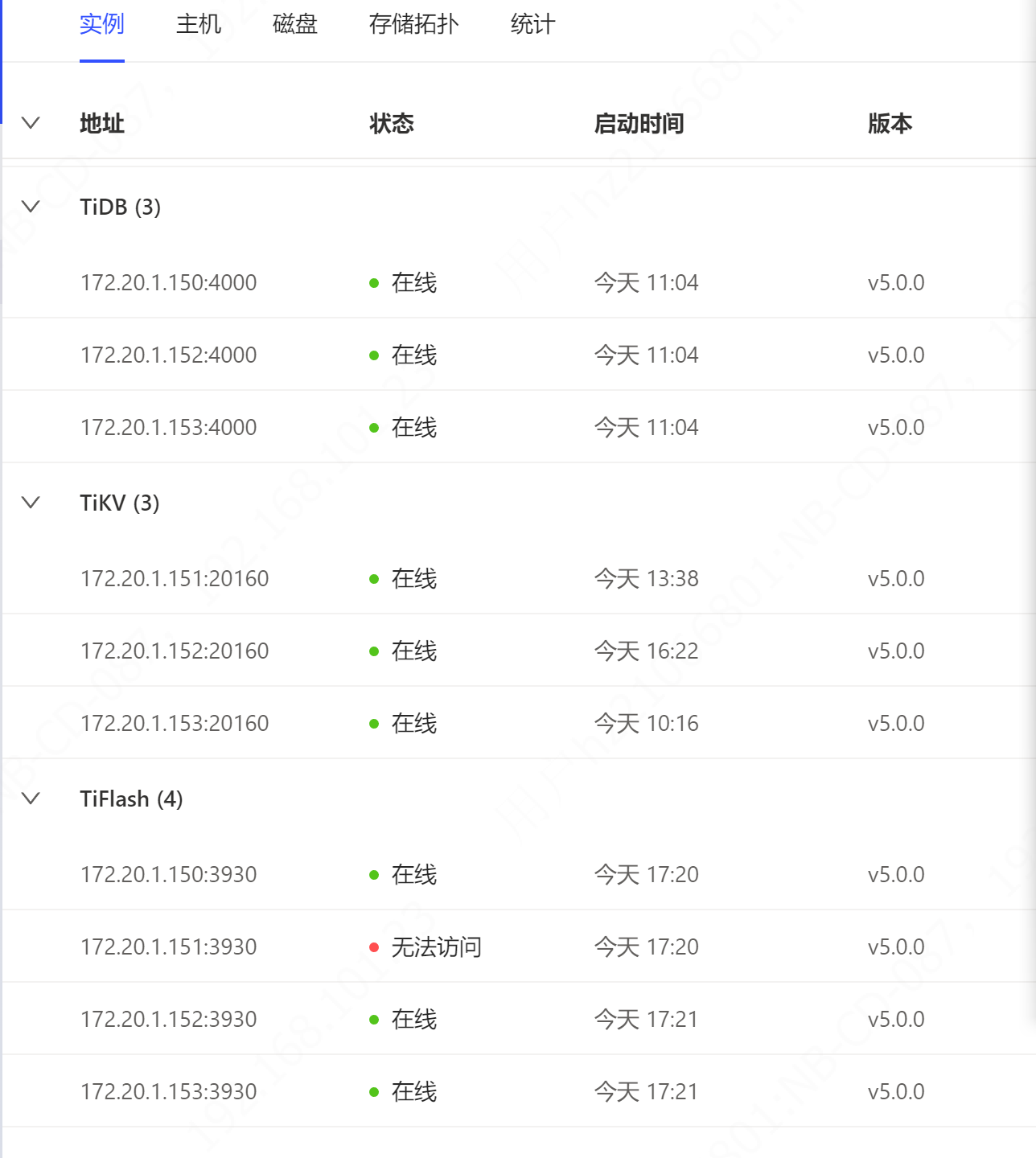Open the 主机 tab
The image size is (1036, 1158).
[x=198, y=24]
